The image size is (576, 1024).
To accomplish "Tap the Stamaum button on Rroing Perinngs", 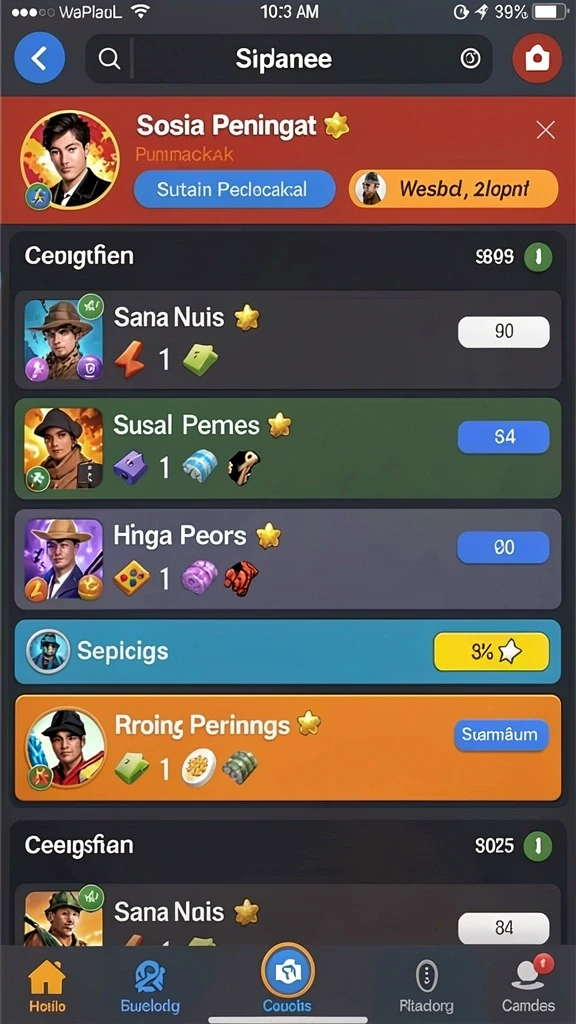I will [501, 735].
